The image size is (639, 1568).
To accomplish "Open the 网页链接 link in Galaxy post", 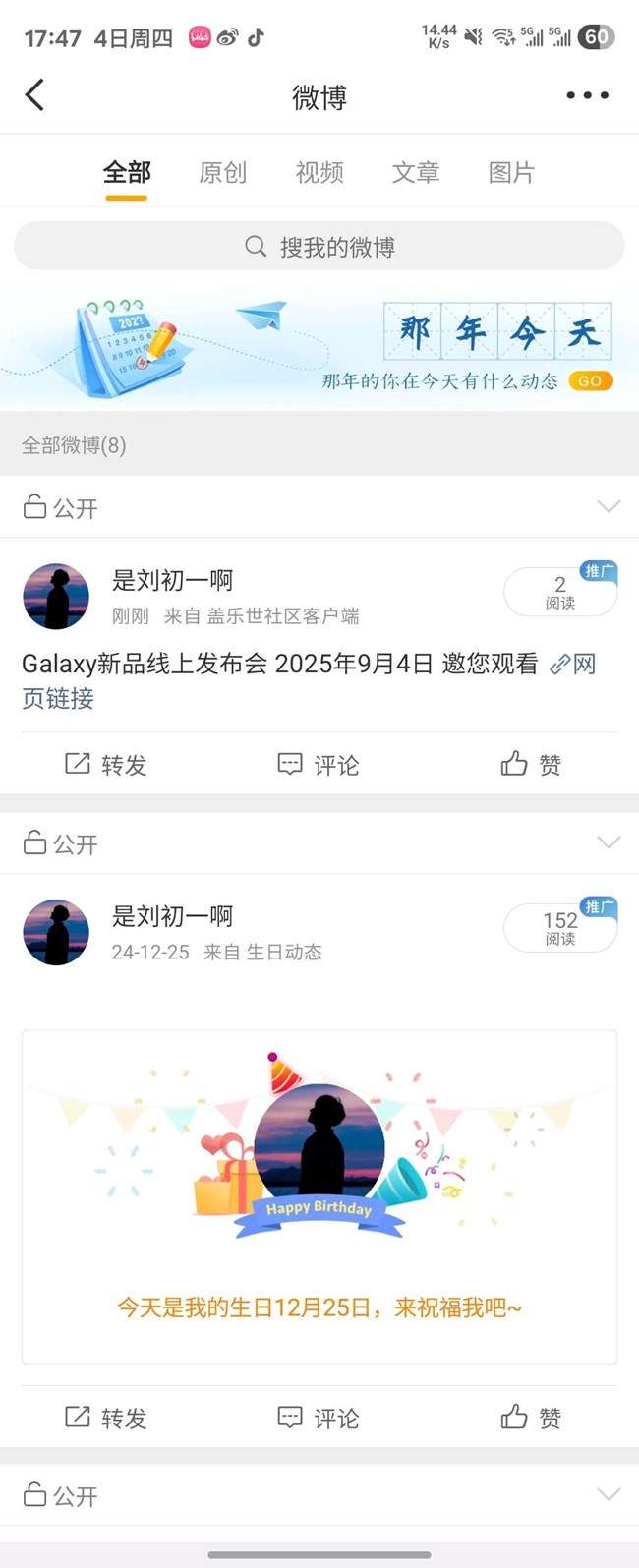I will (x=580, y=665).
